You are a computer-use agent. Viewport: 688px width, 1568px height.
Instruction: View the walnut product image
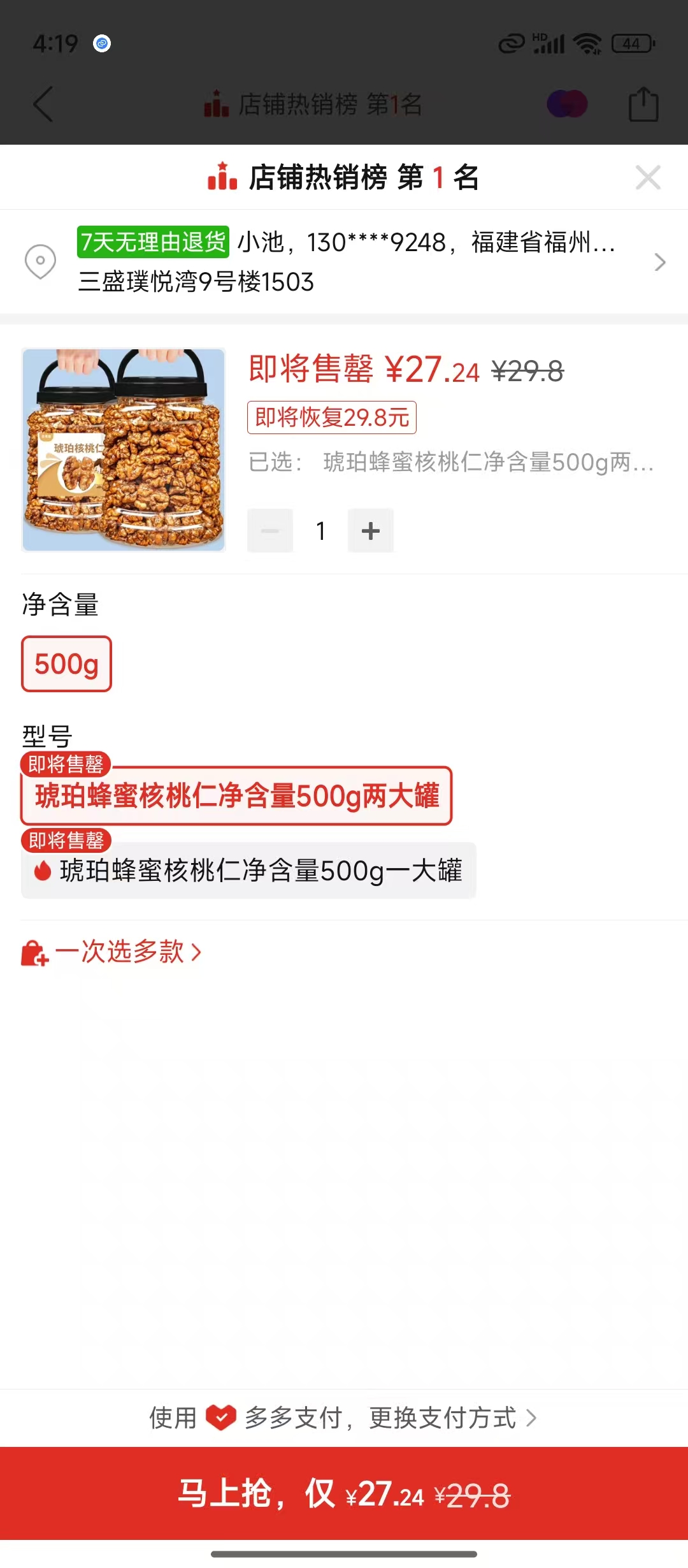pos(124,450)
